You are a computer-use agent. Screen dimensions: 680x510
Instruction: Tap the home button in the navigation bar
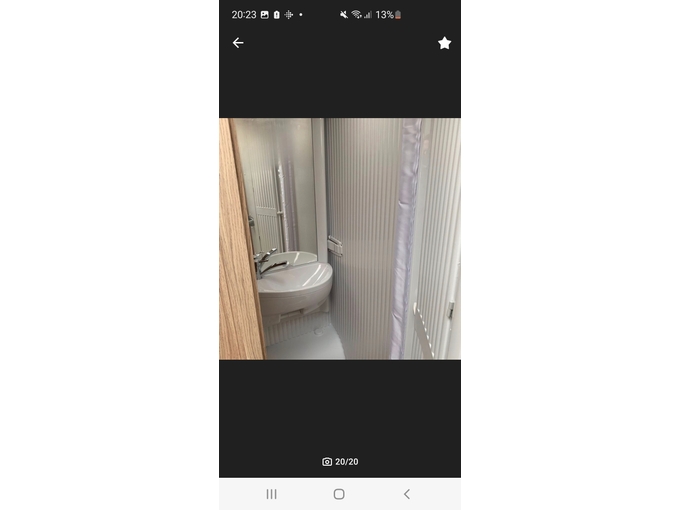(x=339, y=494)
